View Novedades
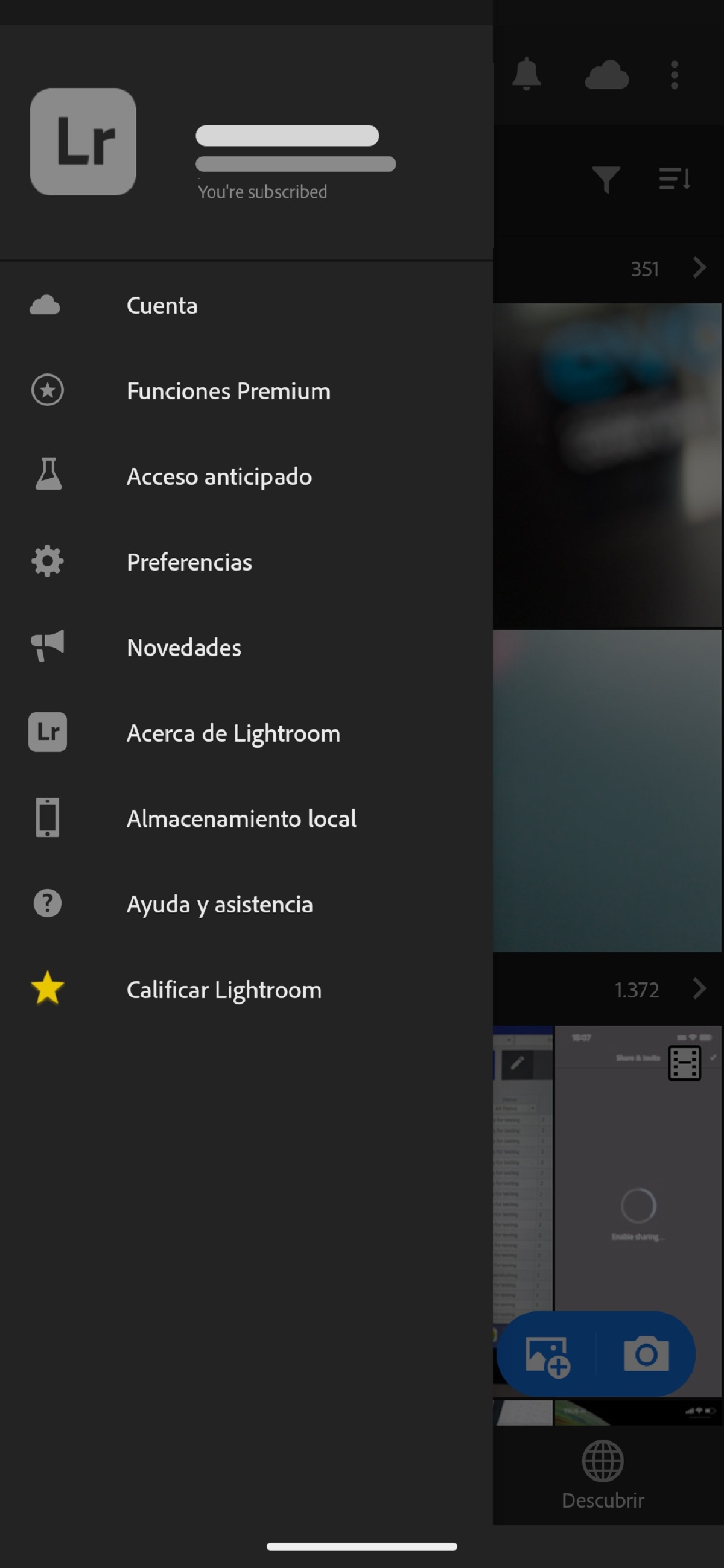Viewport: 724px width, 1568px height. [x=184, y=648]
